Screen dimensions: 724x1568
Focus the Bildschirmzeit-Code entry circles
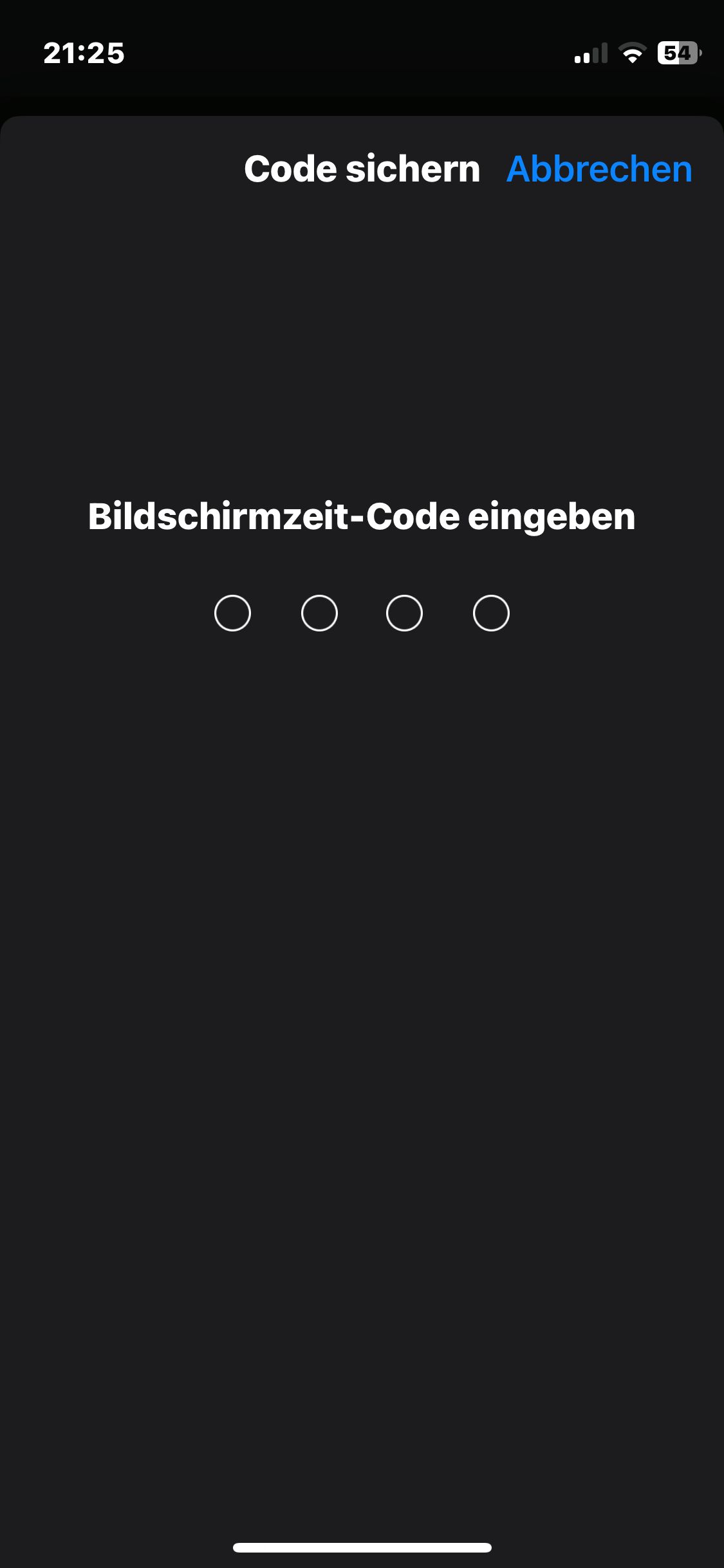point(362,613)
